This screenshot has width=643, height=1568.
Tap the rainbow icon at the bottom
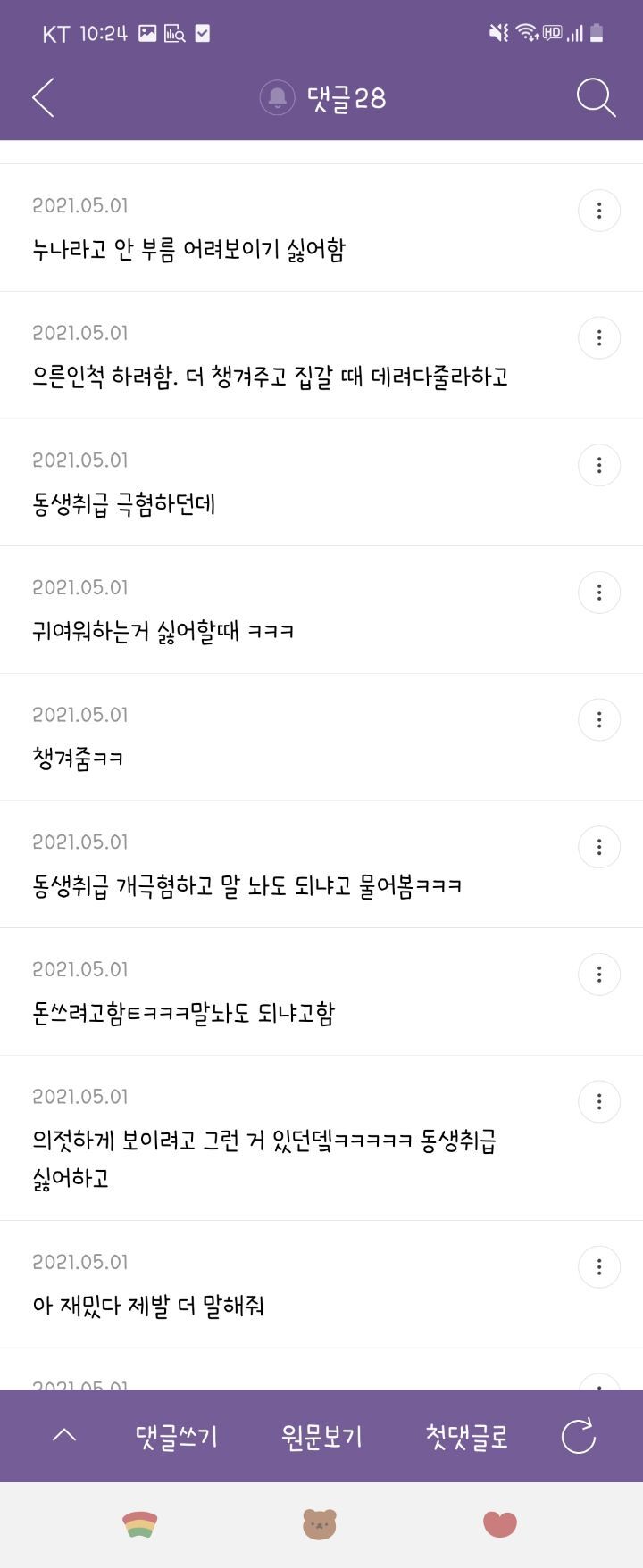(x=140, y=1525)
